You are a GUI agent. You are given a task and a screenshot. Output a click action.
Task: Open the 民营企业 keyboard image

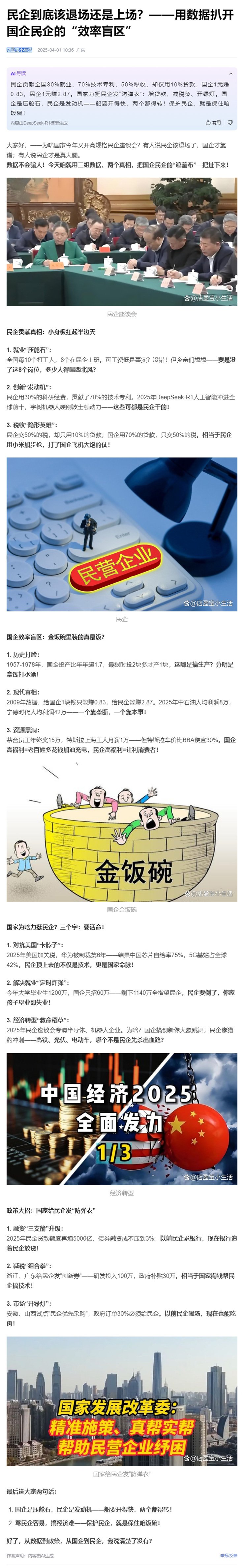(x=122, y=534)
